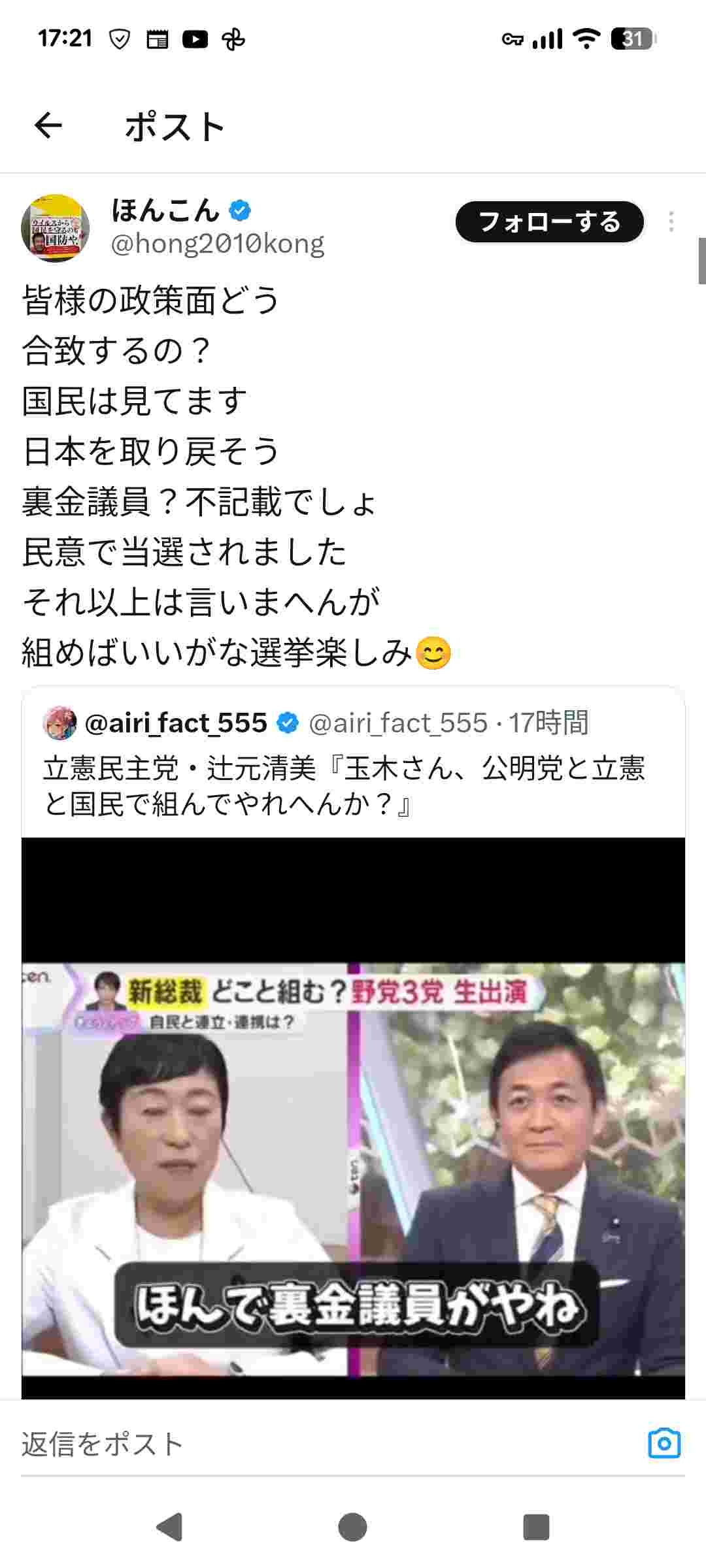
Task: Open the post's three-dot overflow menu
Action: pyautogui.click(x=671, y=222)
